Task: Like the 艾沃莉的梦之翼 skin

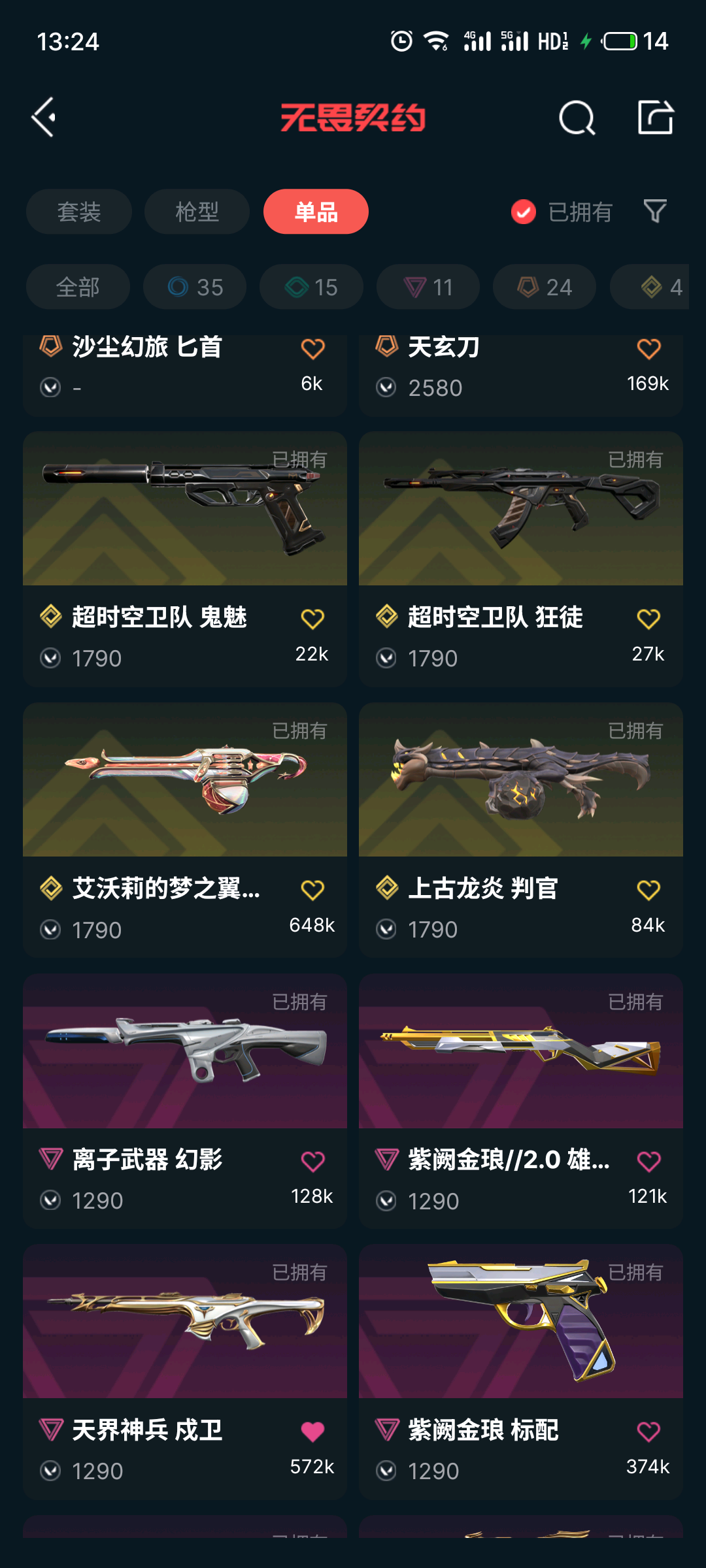Action: (x=312, y=890)
